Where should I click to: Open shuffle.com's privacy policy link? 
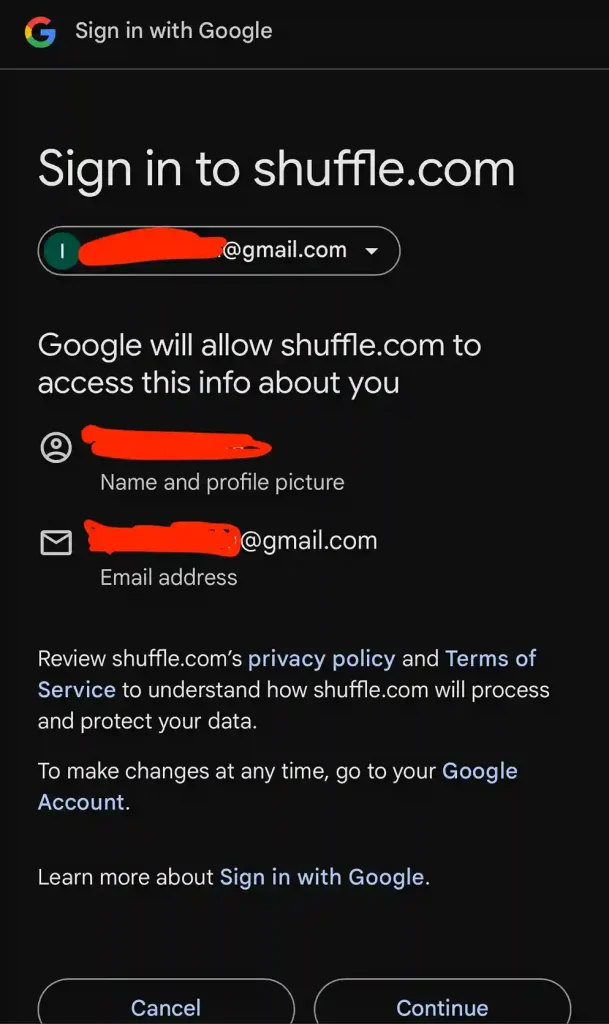click(321, 659)
